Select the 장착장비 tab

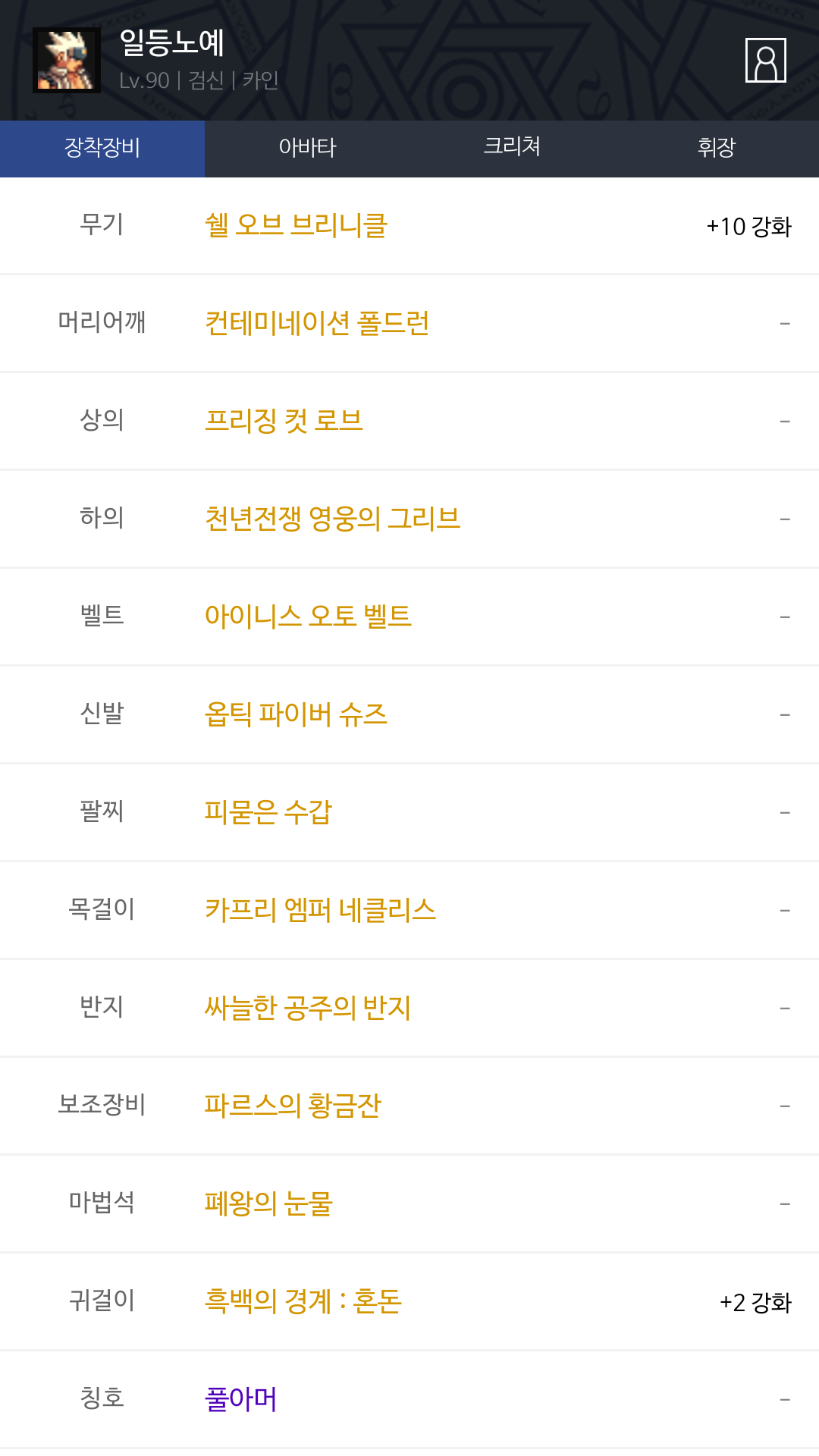point(102,148)
